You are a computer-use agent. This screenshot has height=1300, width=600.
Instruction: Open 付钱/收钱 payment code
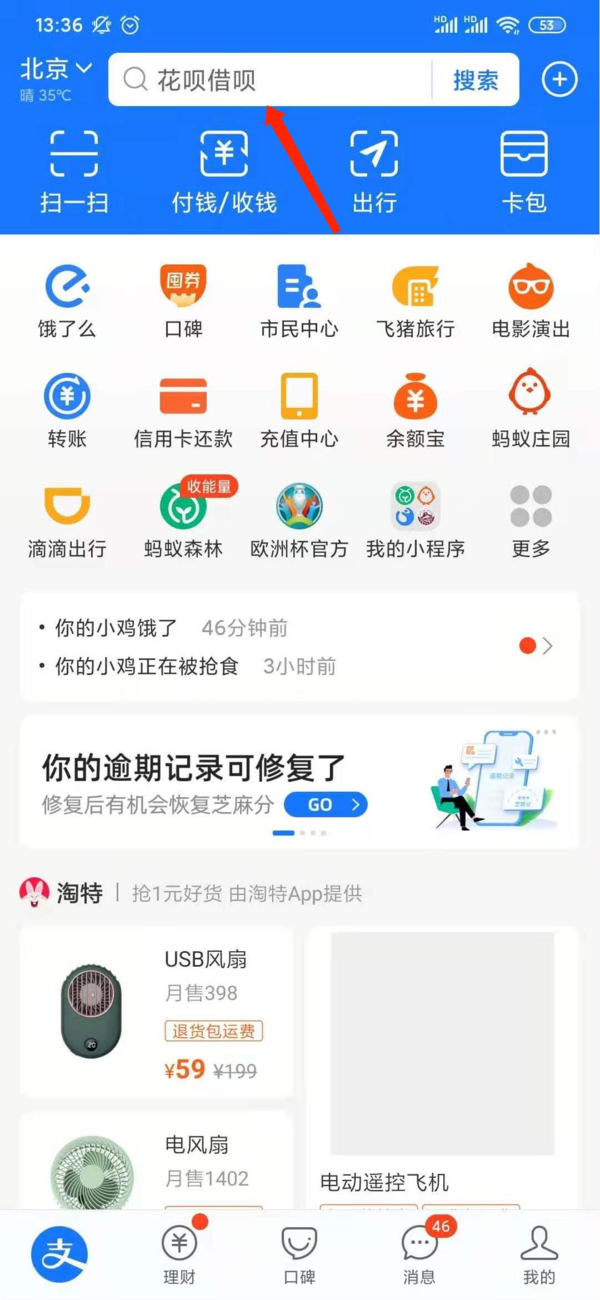pos(224,170)
